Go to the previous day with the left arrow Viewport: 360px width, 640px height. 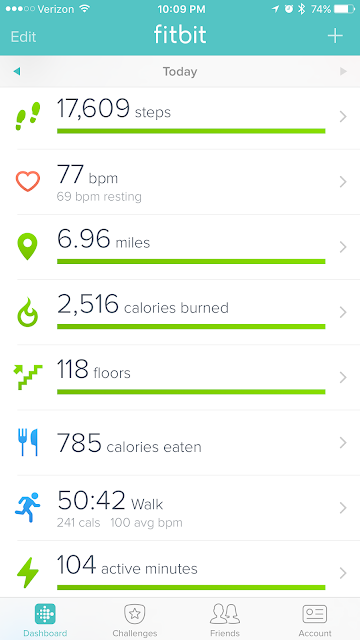17,71
